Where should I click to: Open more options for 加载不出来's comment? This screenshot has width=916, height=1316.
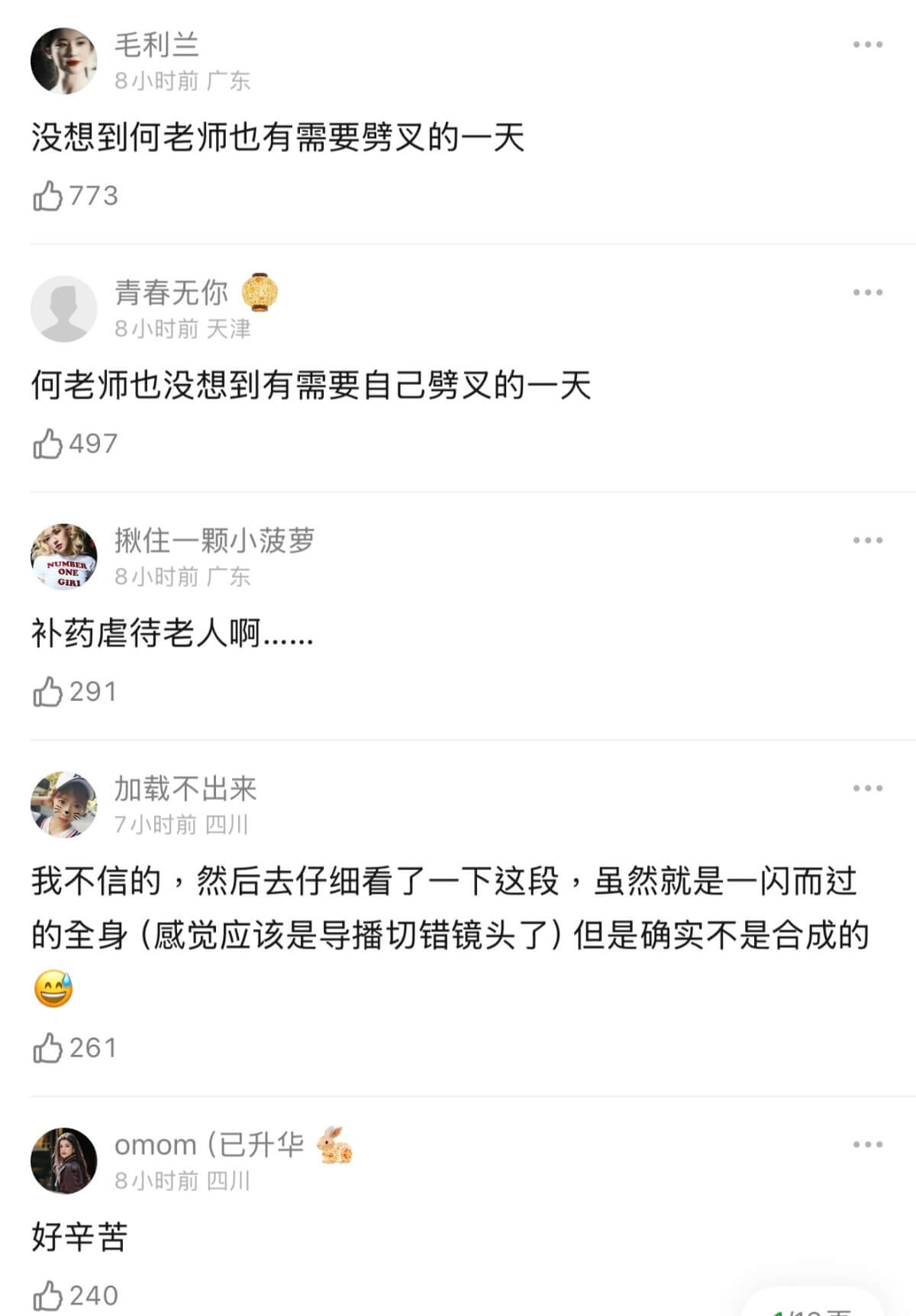click(868, 789)
